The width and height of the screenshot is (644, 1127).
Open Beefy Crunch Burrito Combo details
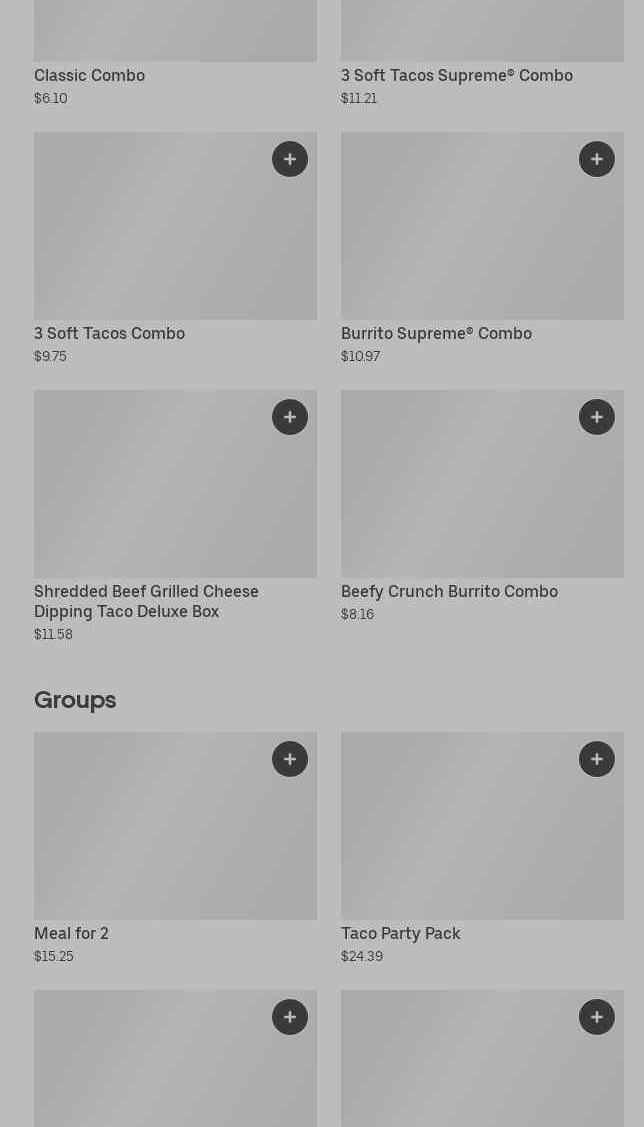[x=449, y=592]
